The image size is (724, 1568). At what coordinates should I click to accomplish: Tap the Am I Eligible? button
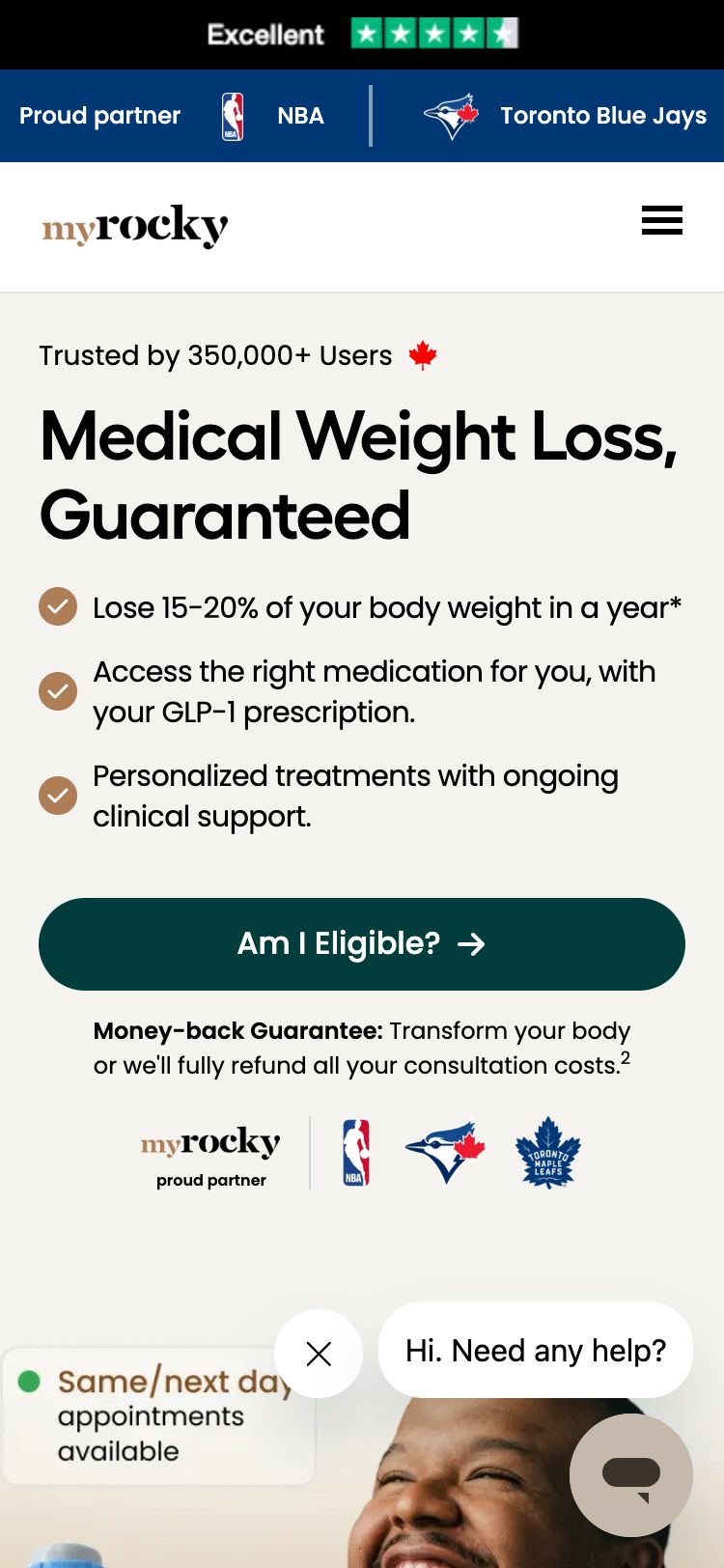point(362,944)
